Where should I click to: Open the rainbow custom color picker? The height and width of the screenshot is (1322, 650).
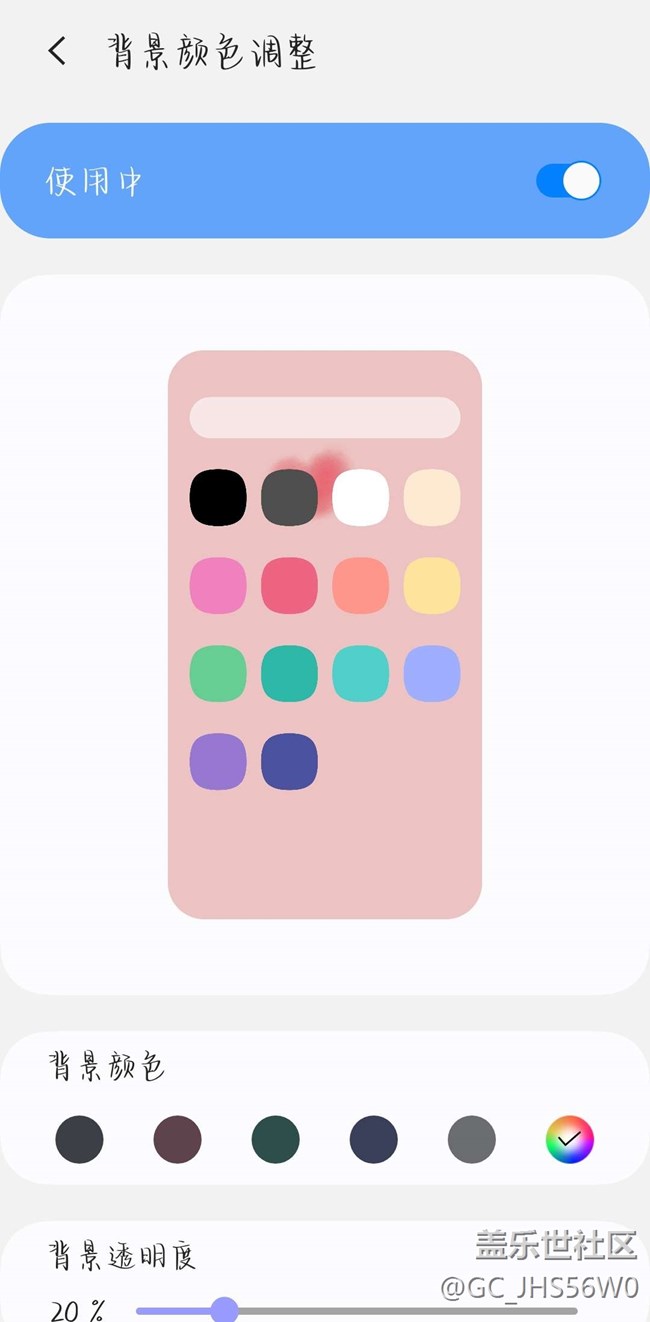coord(569,1139)
